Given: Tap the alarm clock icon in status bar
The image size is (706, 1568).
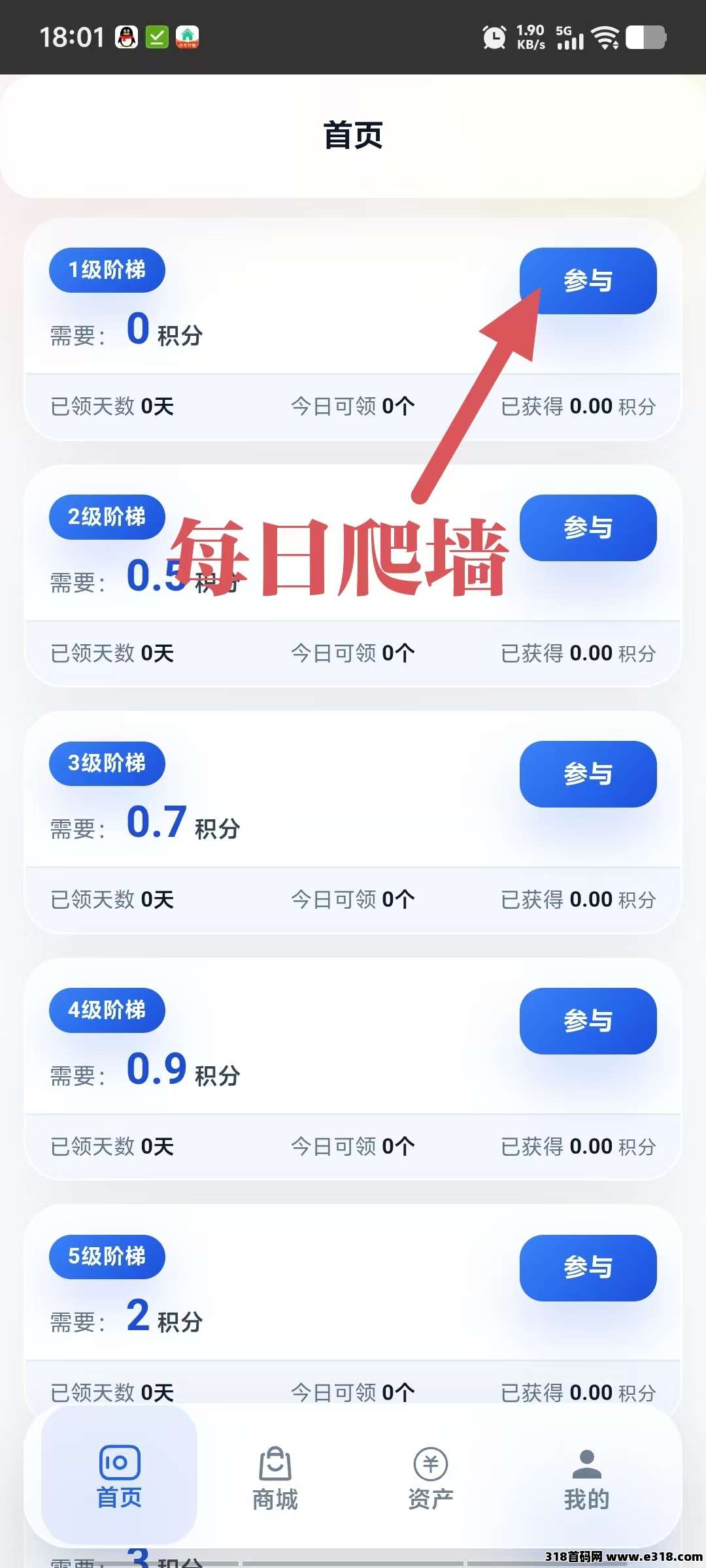Looking at the screenshot, I should pos(495,37).
